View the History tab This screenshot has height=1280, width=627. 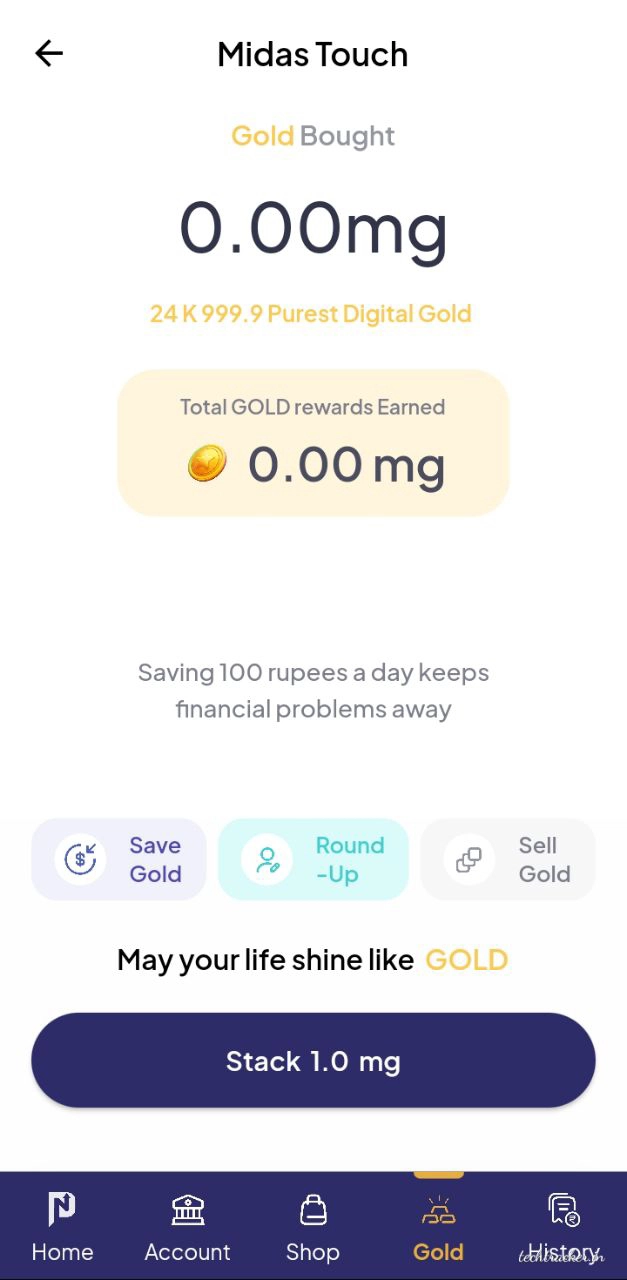564,1227
